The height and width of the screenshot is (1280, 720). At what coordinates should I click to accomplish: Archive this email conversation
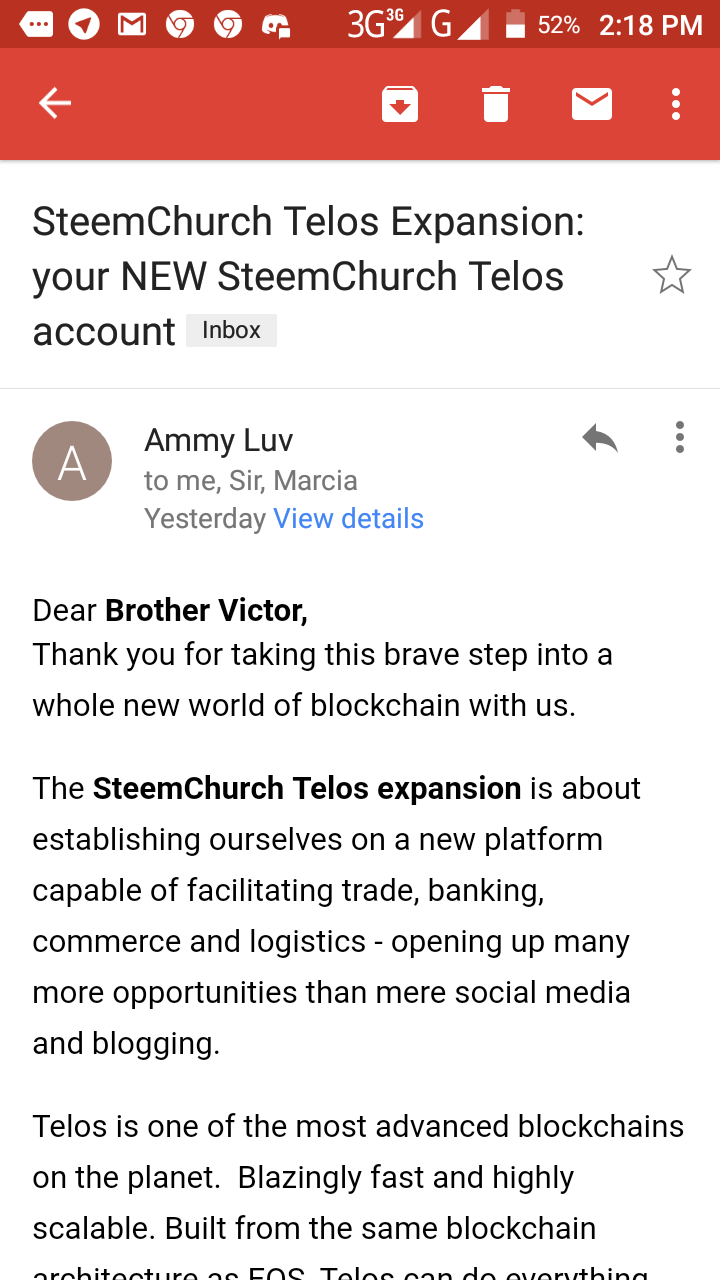[400, 103]
